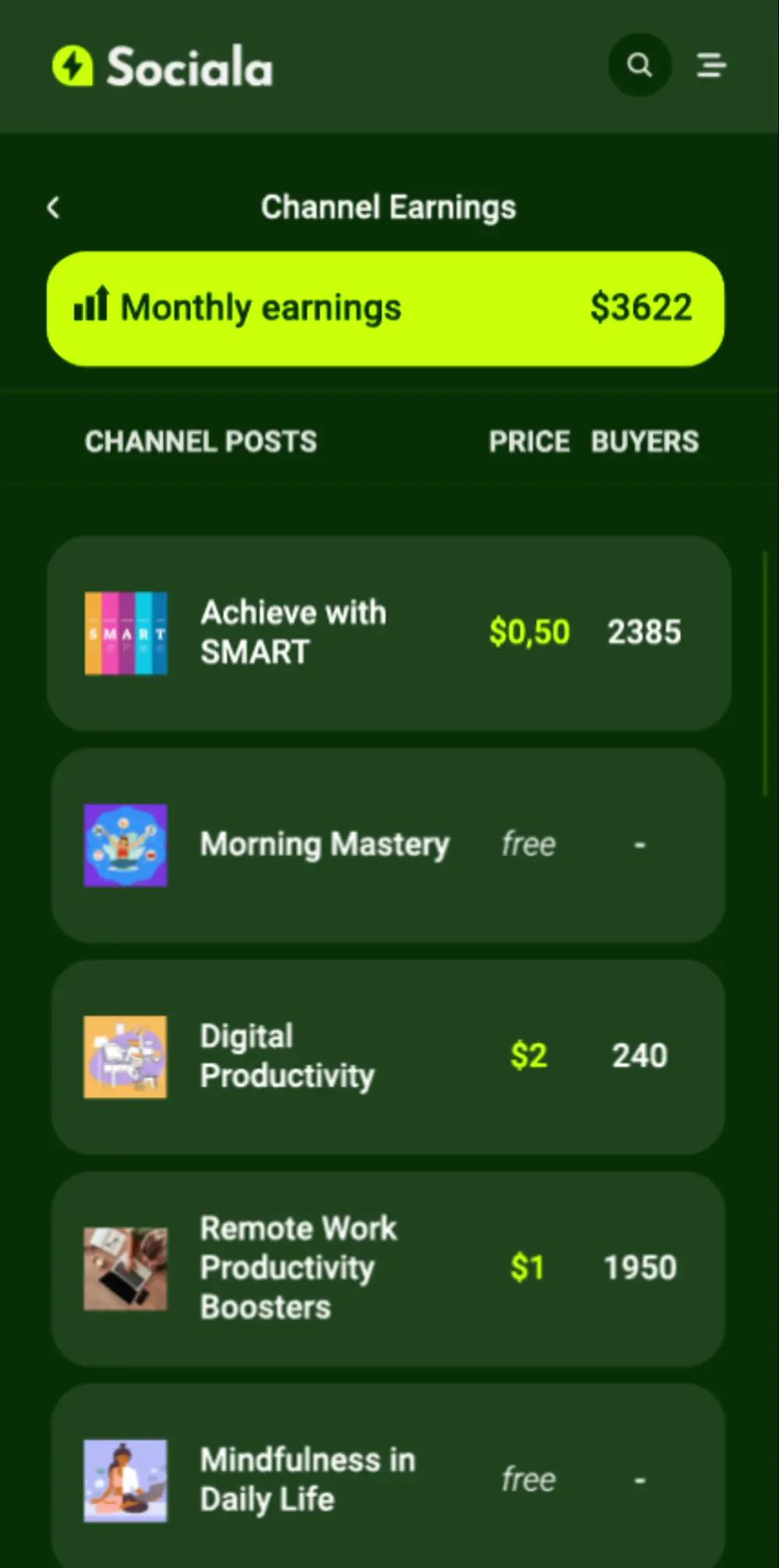This screenshot has width=779, height=1568.
Task: Open the hamburger menu
Action: pyautogui.click(x=711, y=65)
